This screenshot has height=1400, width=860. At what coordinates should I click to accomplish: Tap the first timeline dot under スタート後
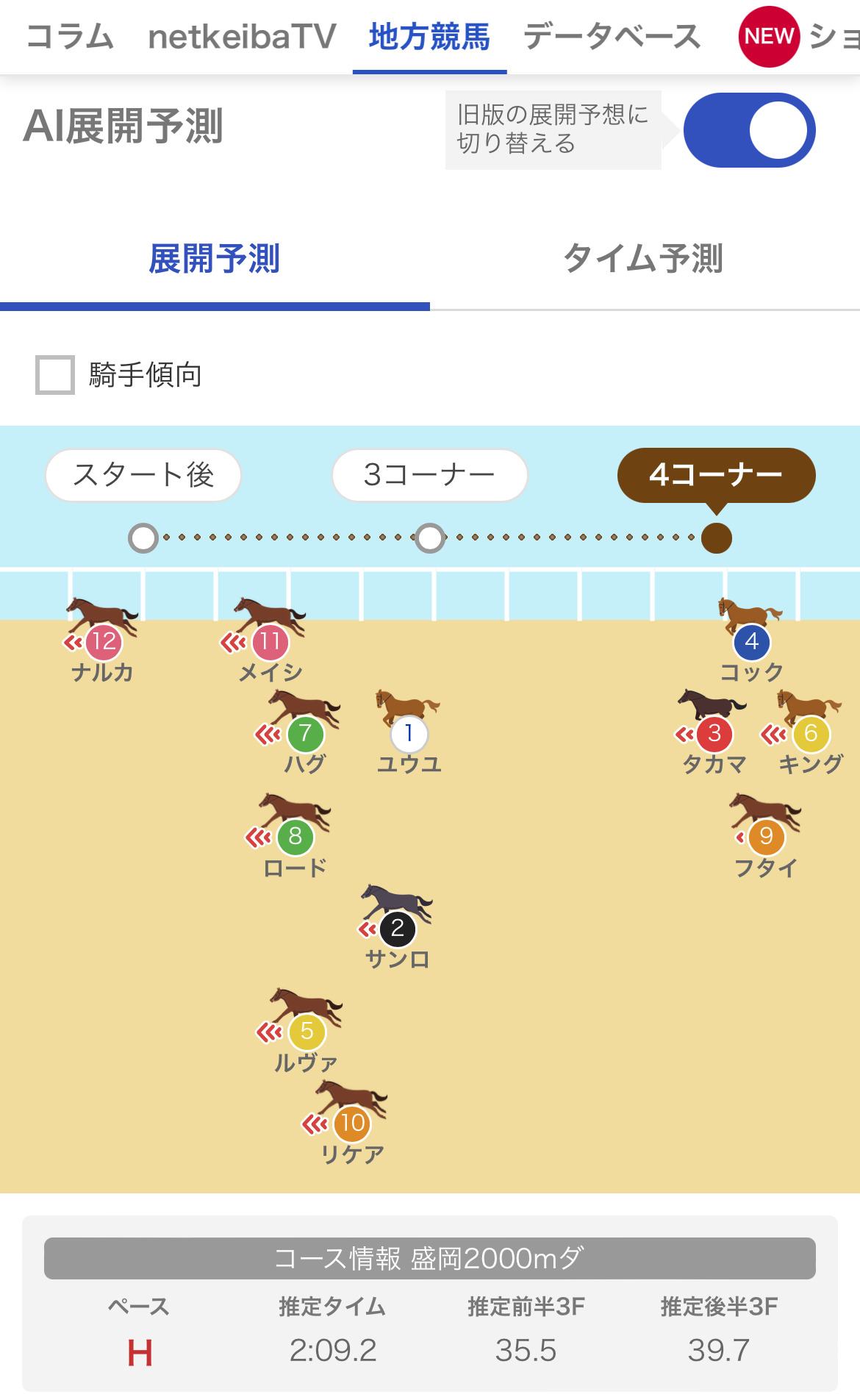click(143, 538)
